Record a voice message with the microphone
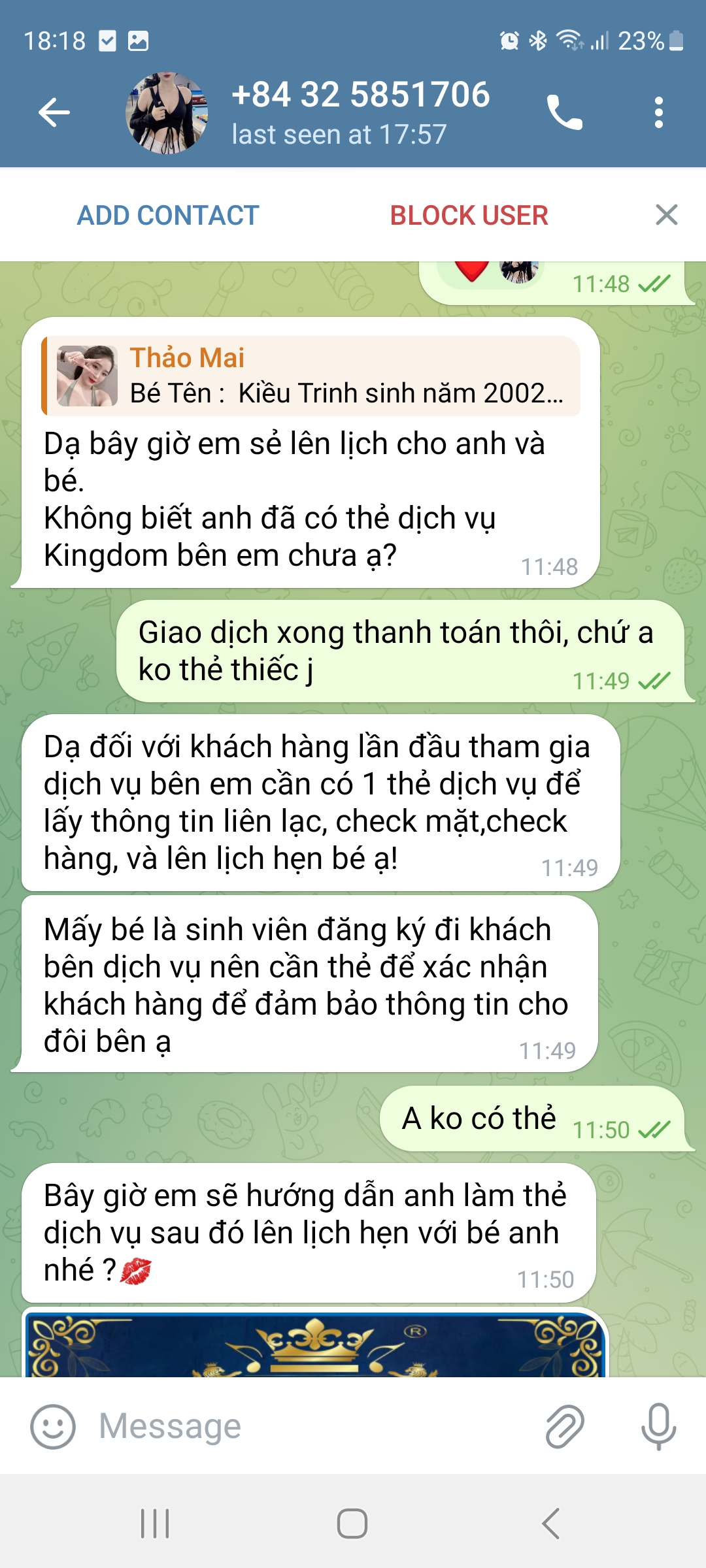 click(x=658, y=1427)
